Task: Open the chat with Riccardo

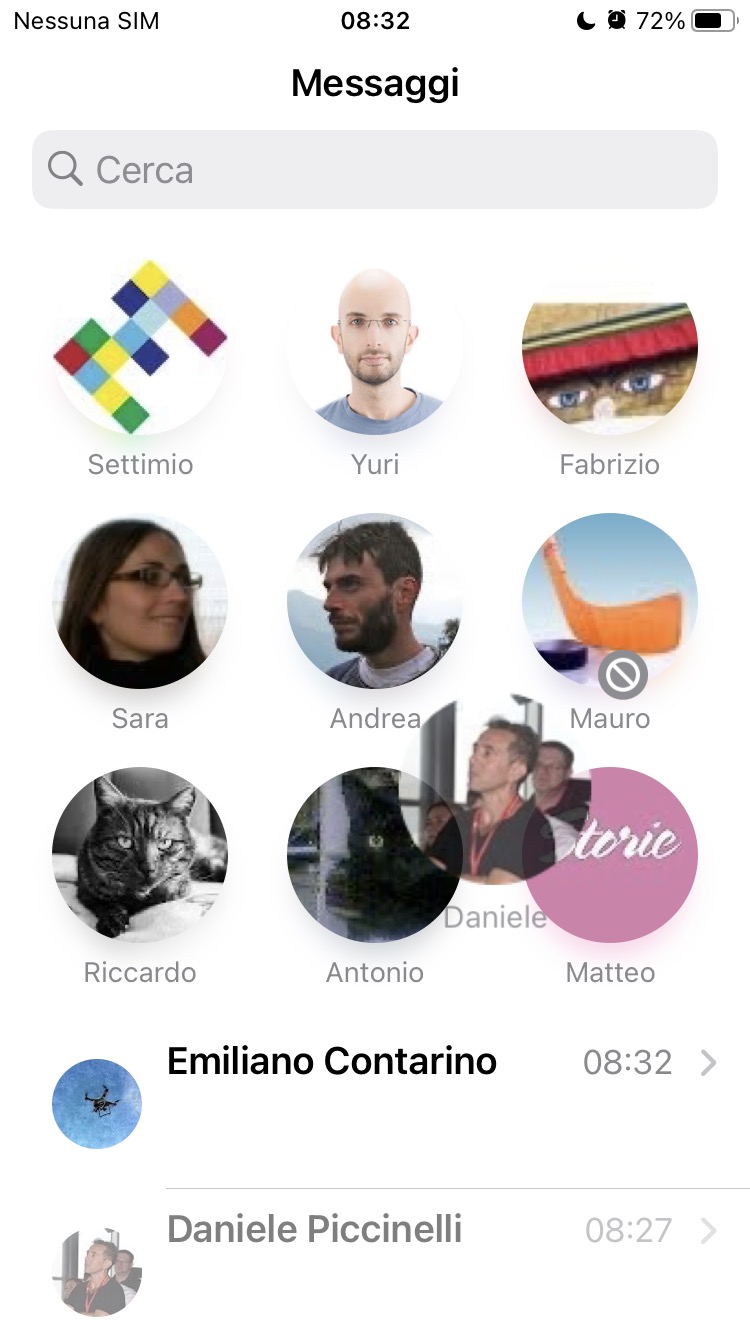Action: pos(140,854)
